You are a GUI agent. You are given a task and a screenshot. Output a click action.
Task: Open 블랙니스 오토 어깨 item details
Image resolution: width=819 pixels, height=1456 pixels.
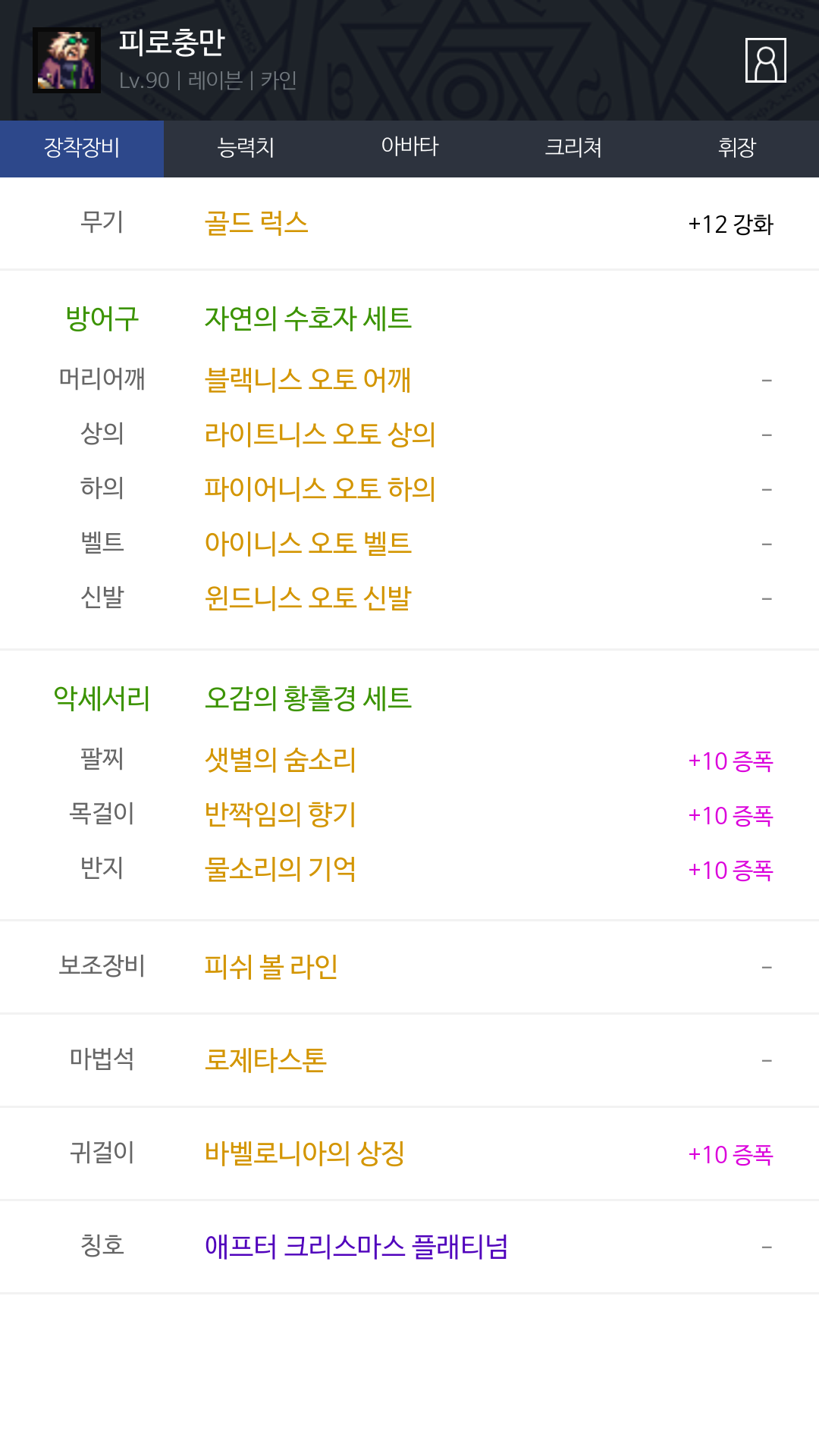pyautogui.click(x=307, y=379)
